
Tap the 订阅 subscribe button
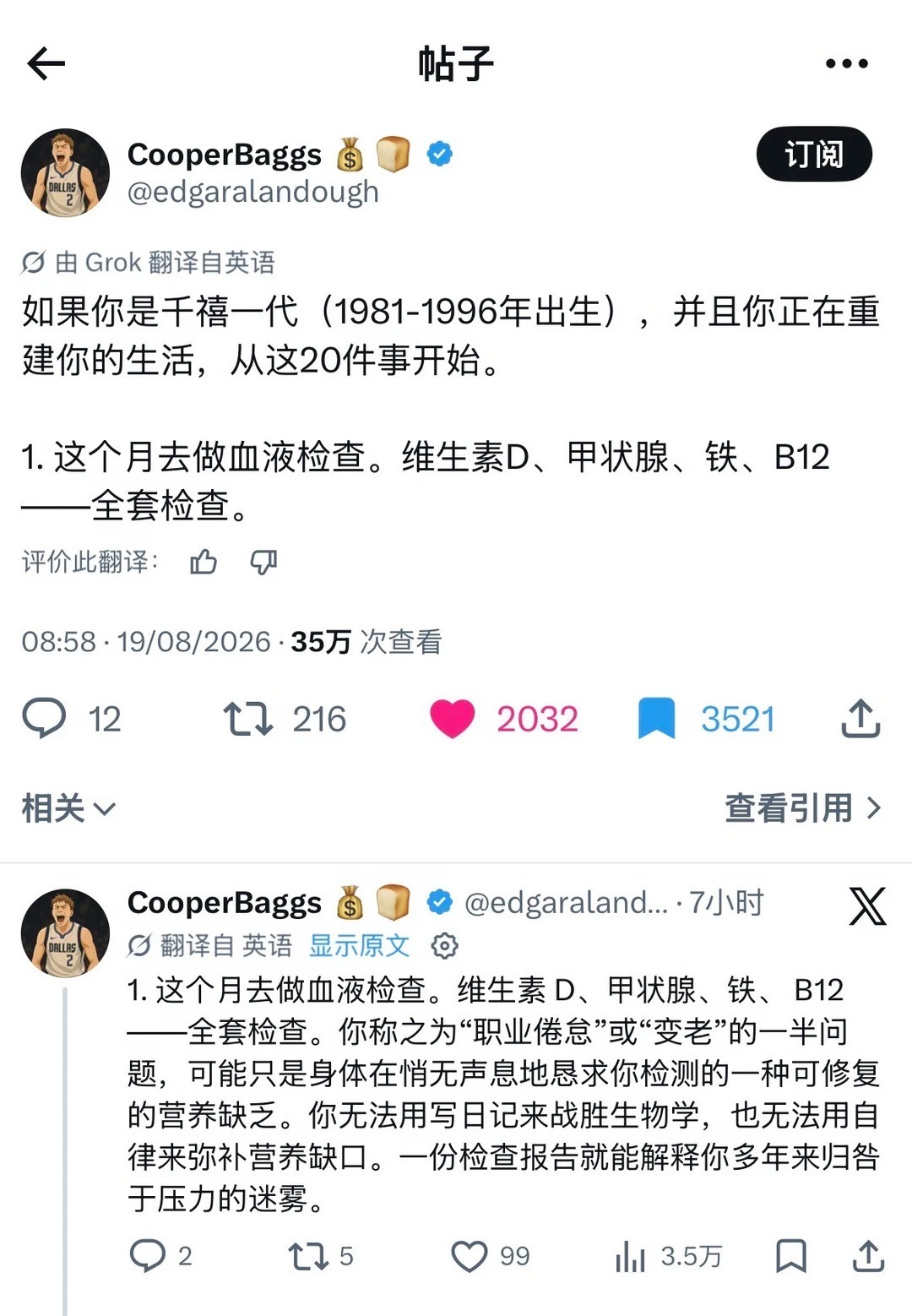tap(814, 155)
